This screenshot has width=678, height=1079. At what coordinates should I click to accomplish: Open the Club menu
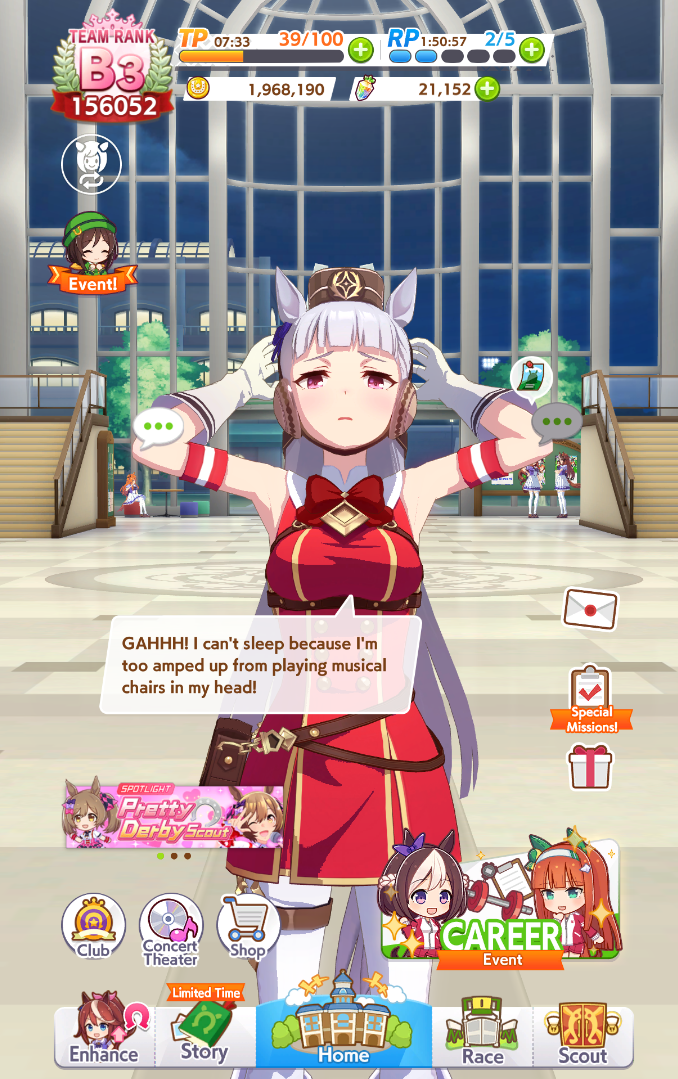(93, 926)
